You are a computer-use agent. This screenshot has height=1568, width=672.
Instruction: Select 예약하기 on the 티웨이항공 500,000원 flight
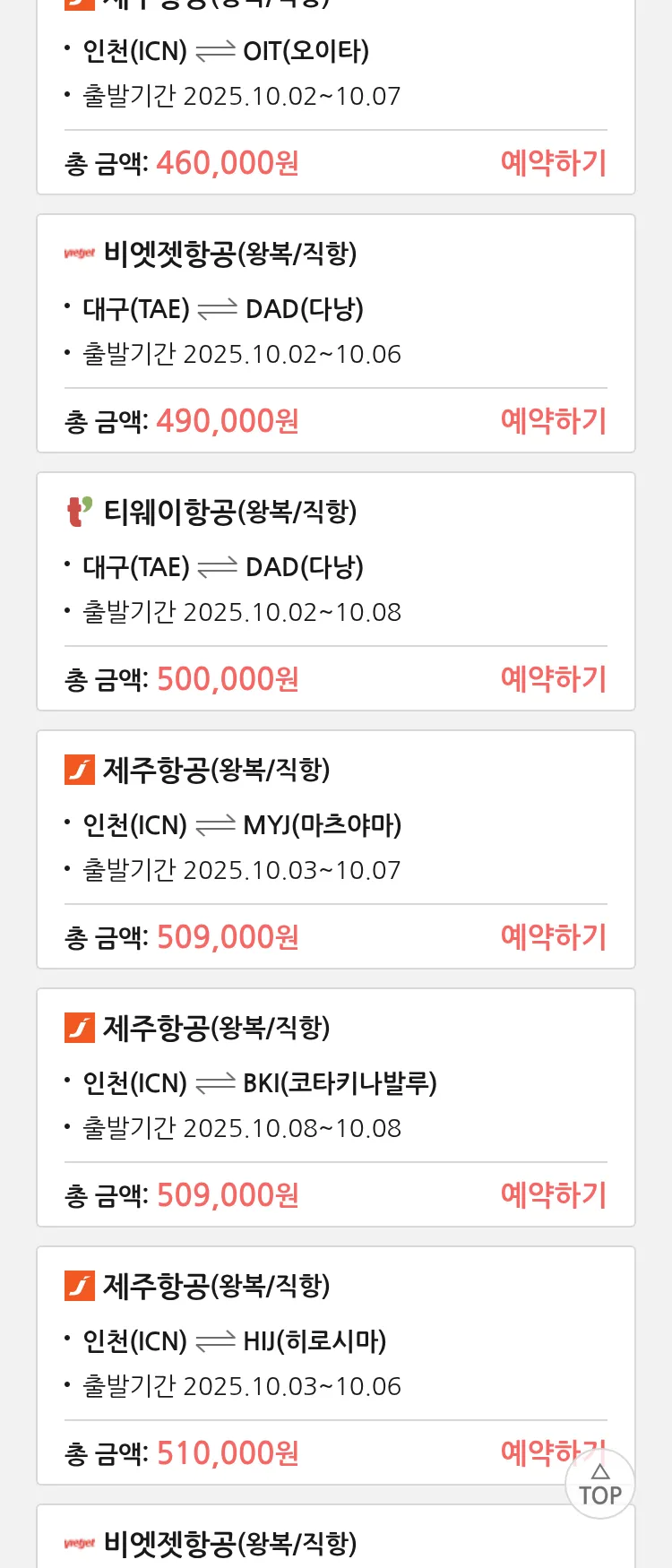[553, 679]
